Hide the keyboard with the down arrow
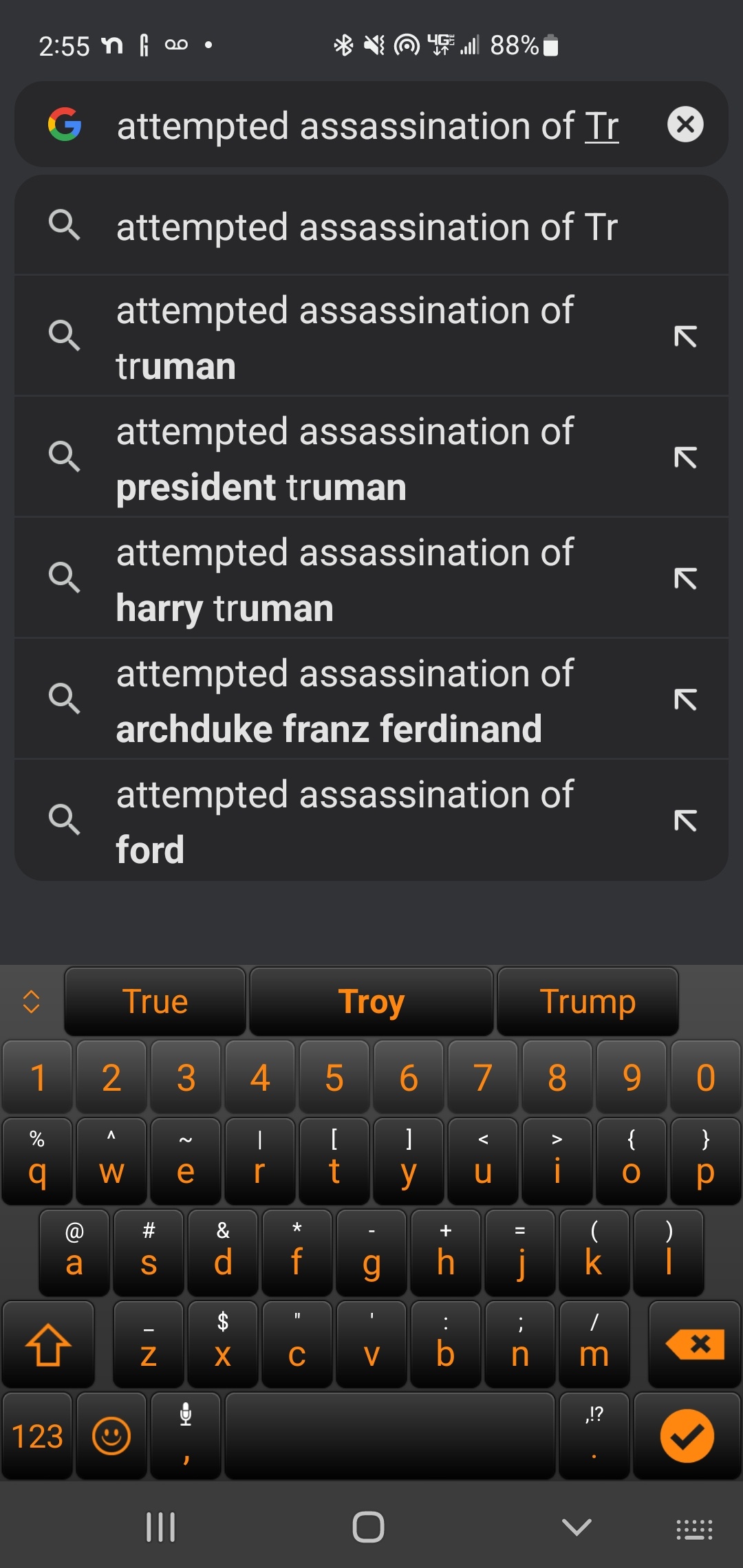743x1568 pixels. [x=577, y=1527]
